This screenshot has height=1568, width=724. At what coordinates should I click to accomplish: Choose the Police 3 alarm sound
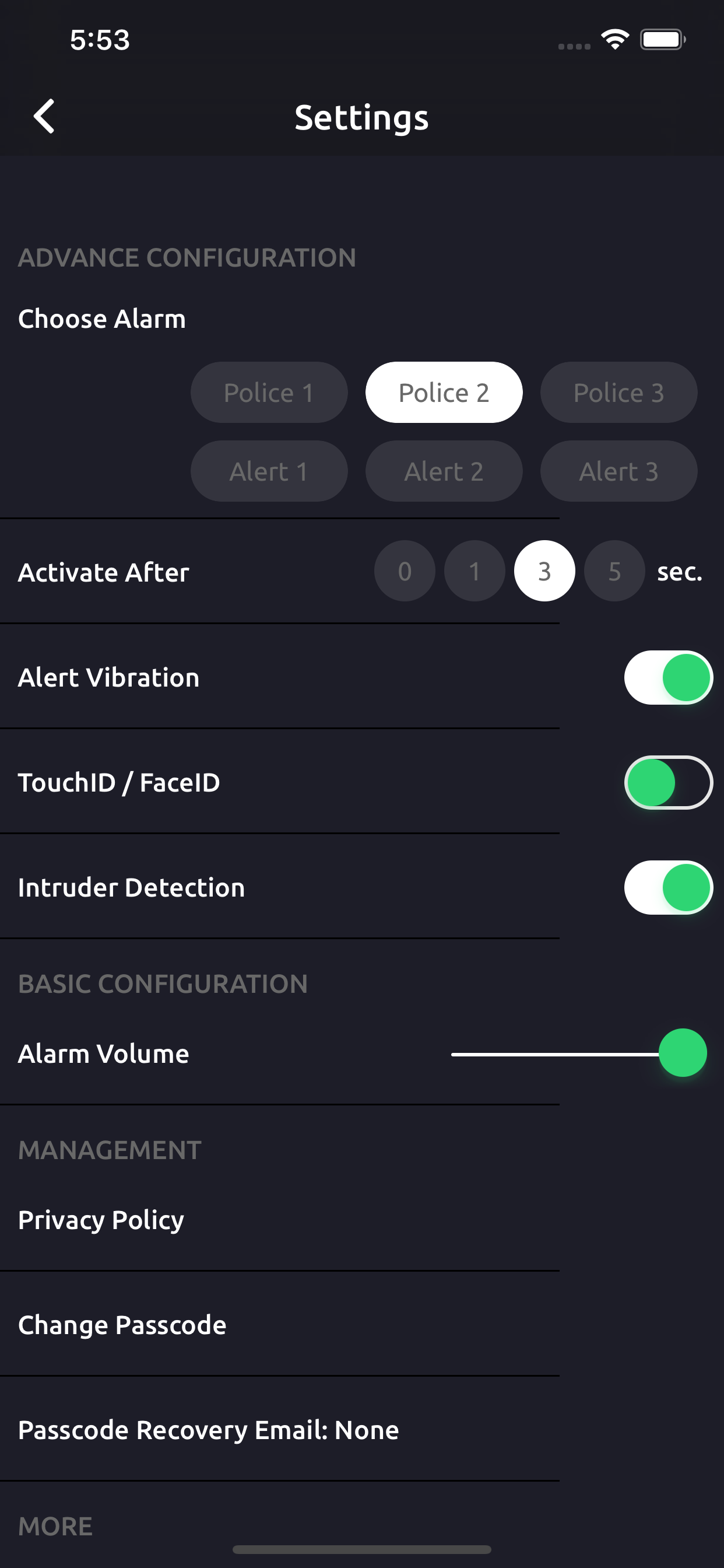click(618, 392)
